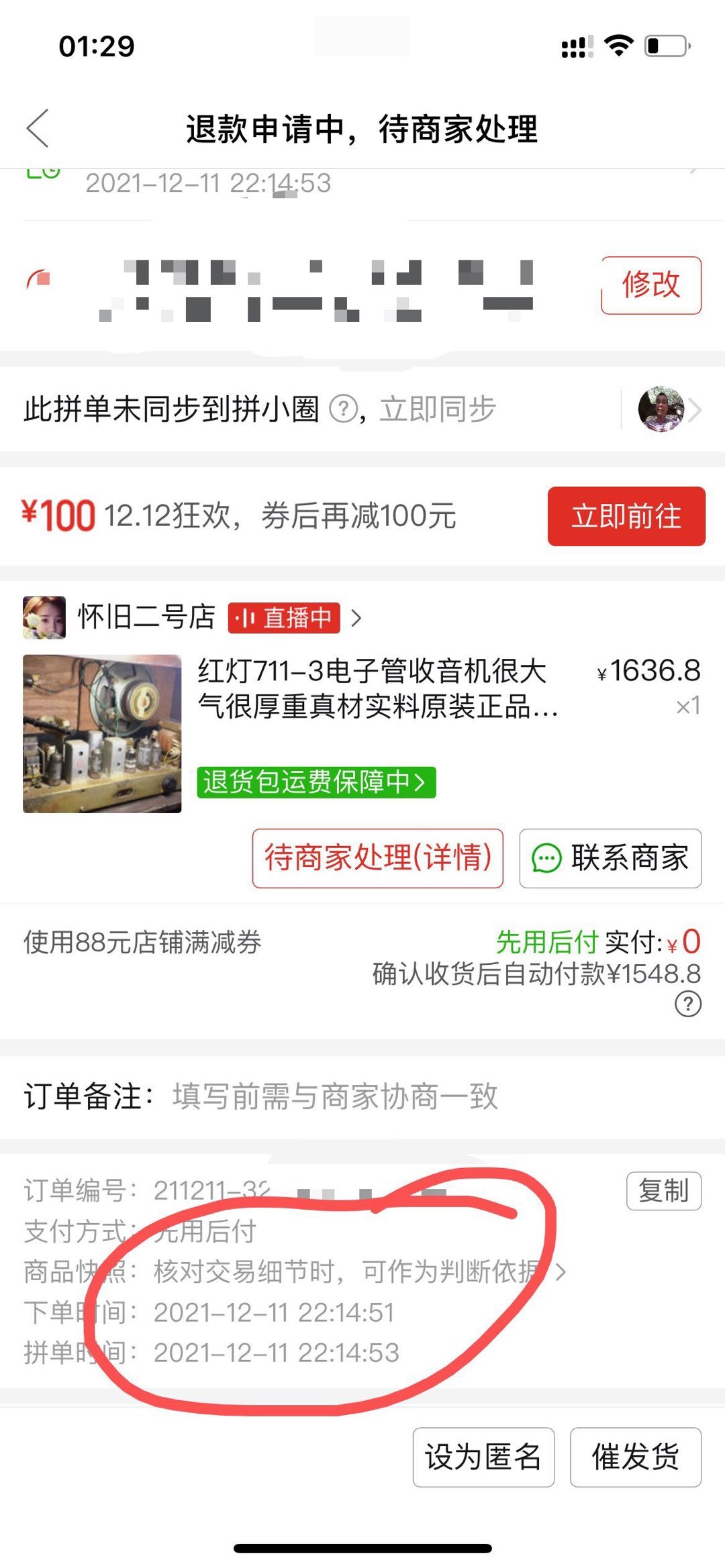The width and height of the screenshot is (725, 1568).
Task: View 退货包运费保障中 details
Action: [x=316, y=782]
